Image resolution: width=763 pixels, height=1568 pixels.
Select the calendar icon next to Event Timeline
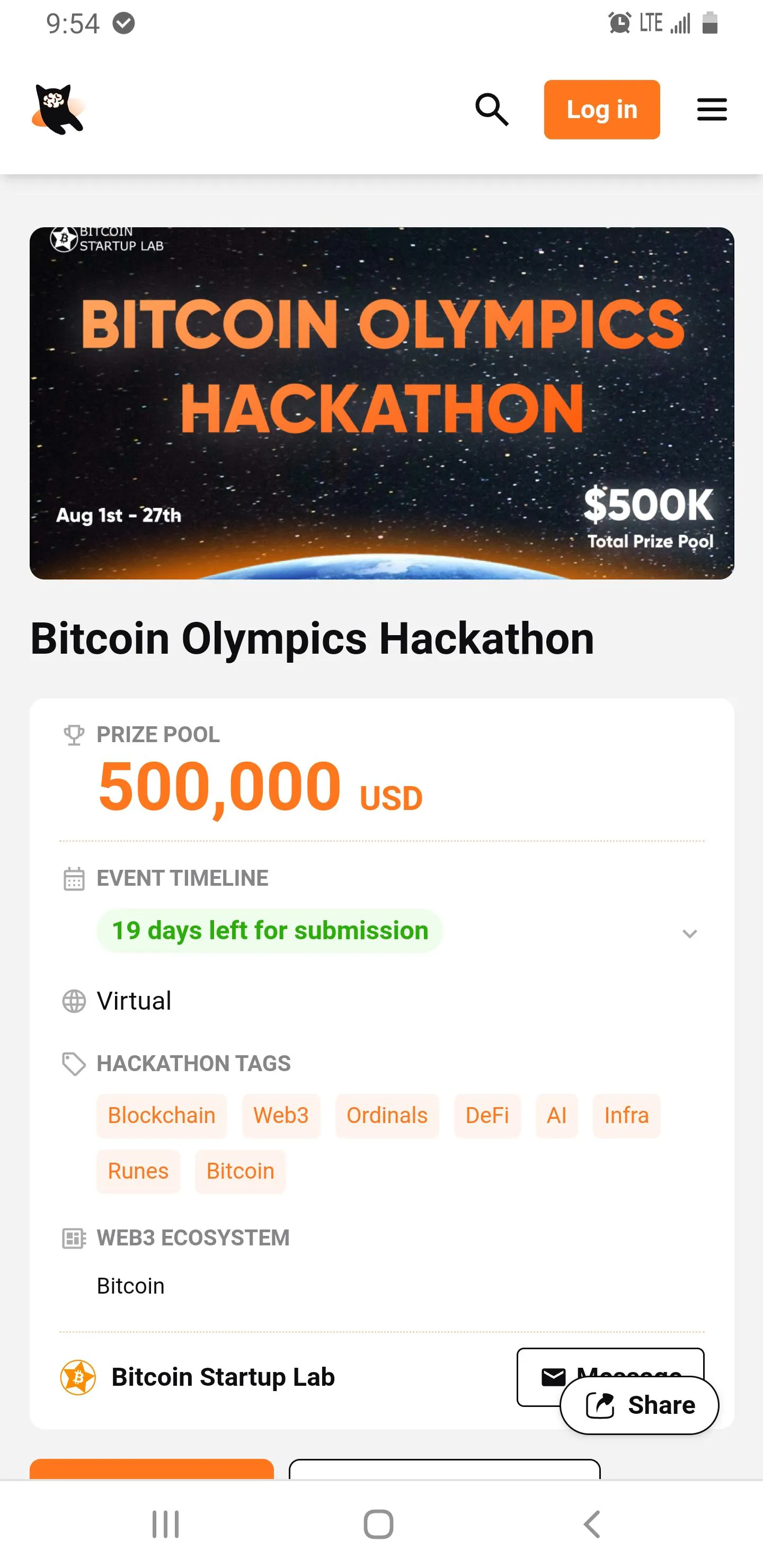tap(73, 878)
